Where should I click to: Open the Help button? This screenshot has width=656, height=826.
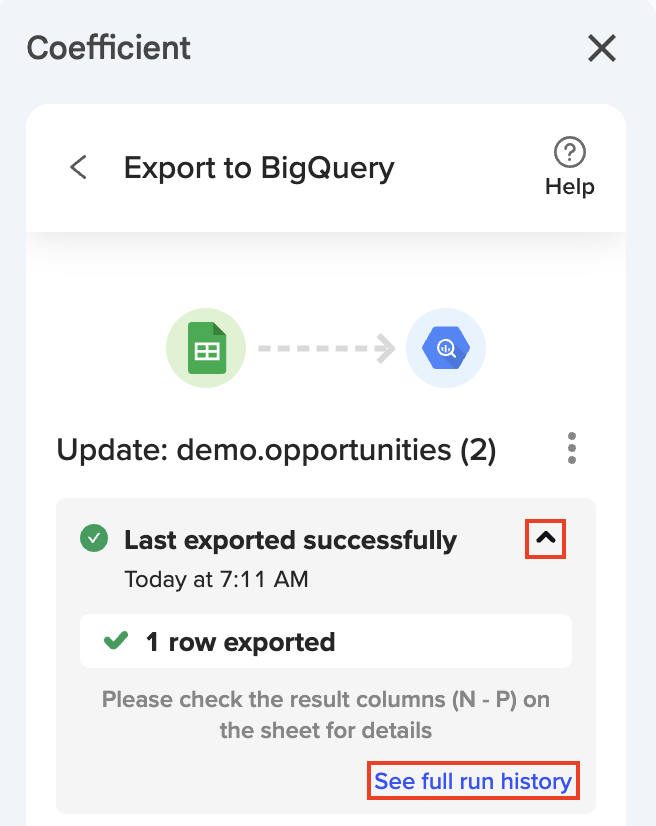click(569, 167)
